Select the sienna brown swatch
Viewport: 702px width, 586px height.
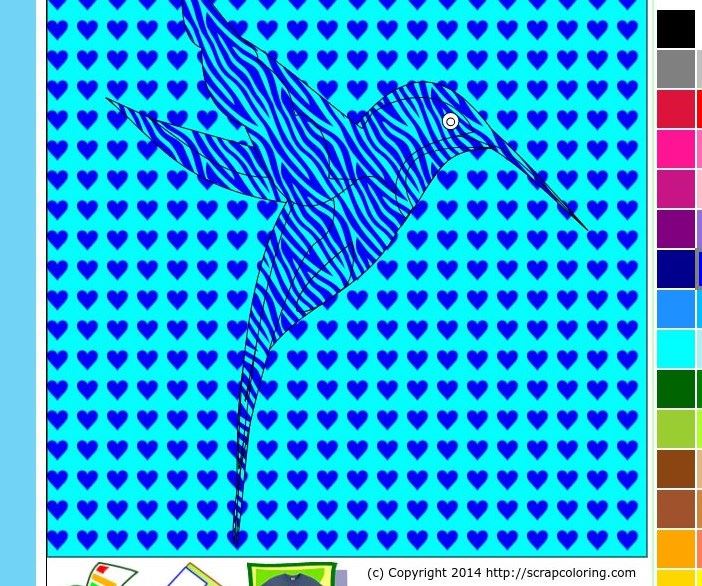(x=676, y=509)
